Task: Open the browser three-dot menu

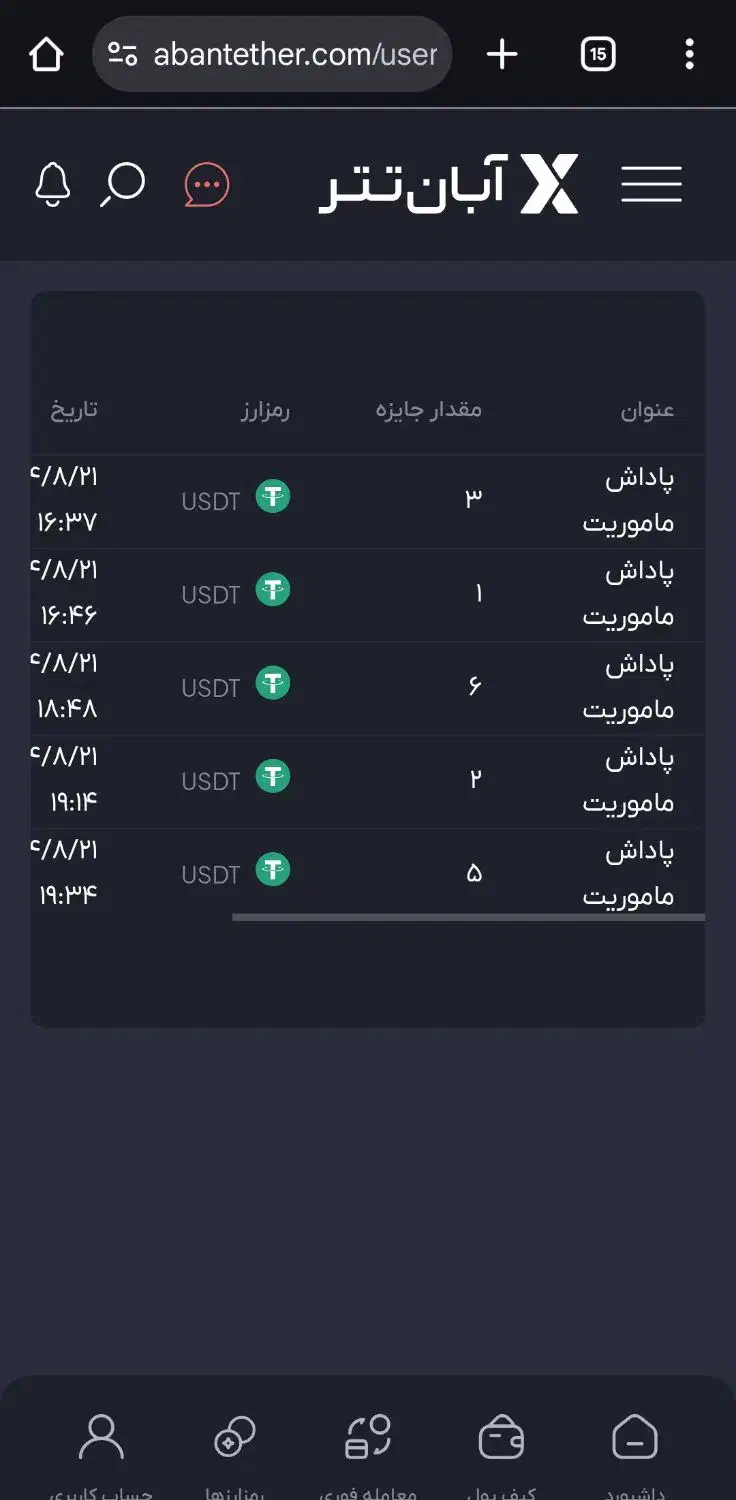Action: [689, 54]
